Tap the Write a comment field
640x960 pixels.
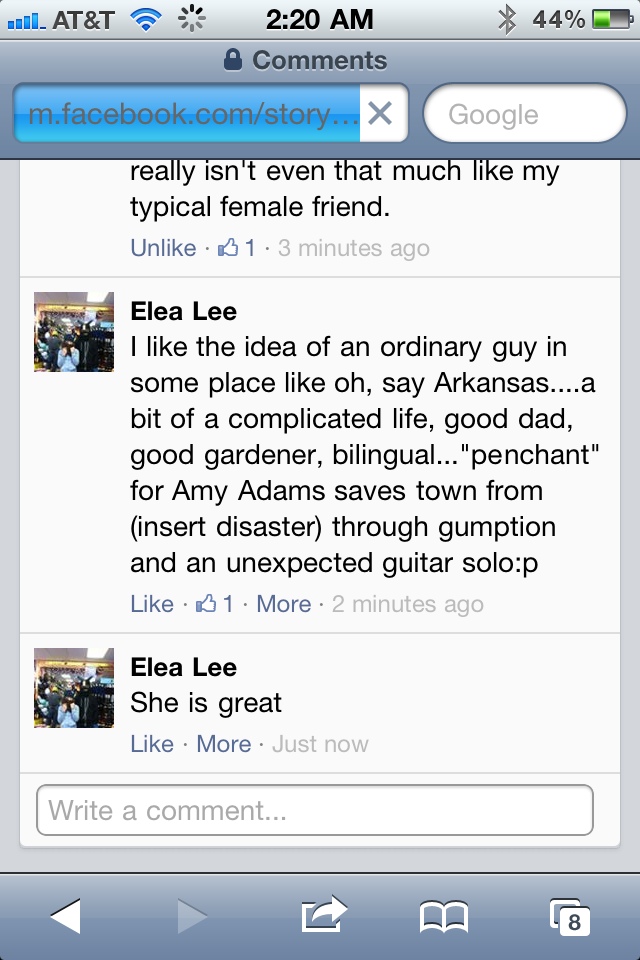(x=314, y=810)
